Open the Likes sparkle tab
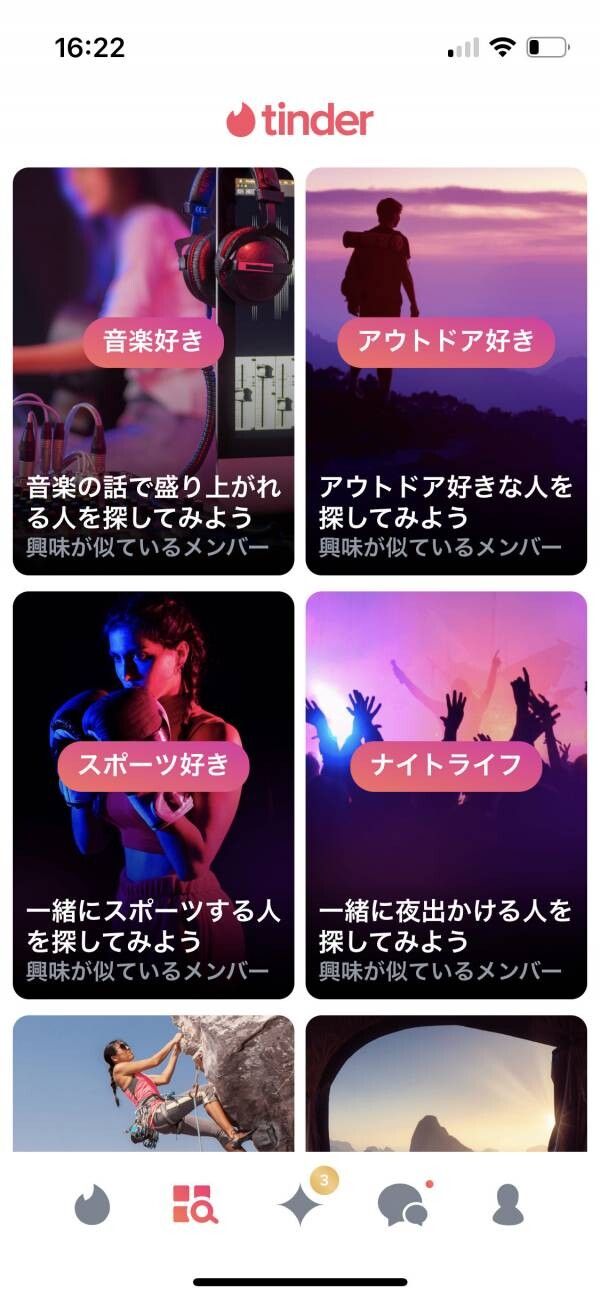600x1299 pixels. [302, 1202]
